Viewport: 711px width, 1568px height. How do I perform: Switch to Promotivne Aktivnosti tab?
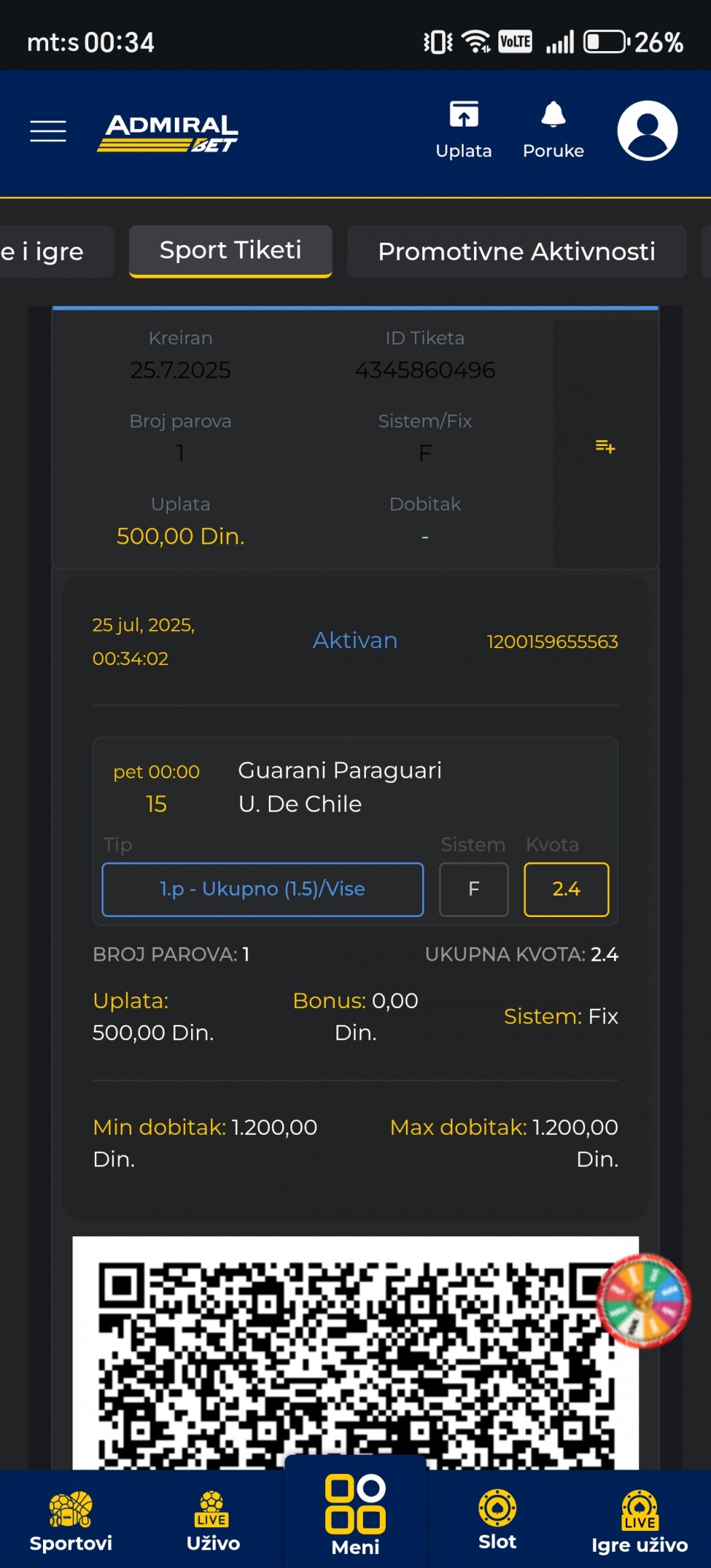(516, 252)
